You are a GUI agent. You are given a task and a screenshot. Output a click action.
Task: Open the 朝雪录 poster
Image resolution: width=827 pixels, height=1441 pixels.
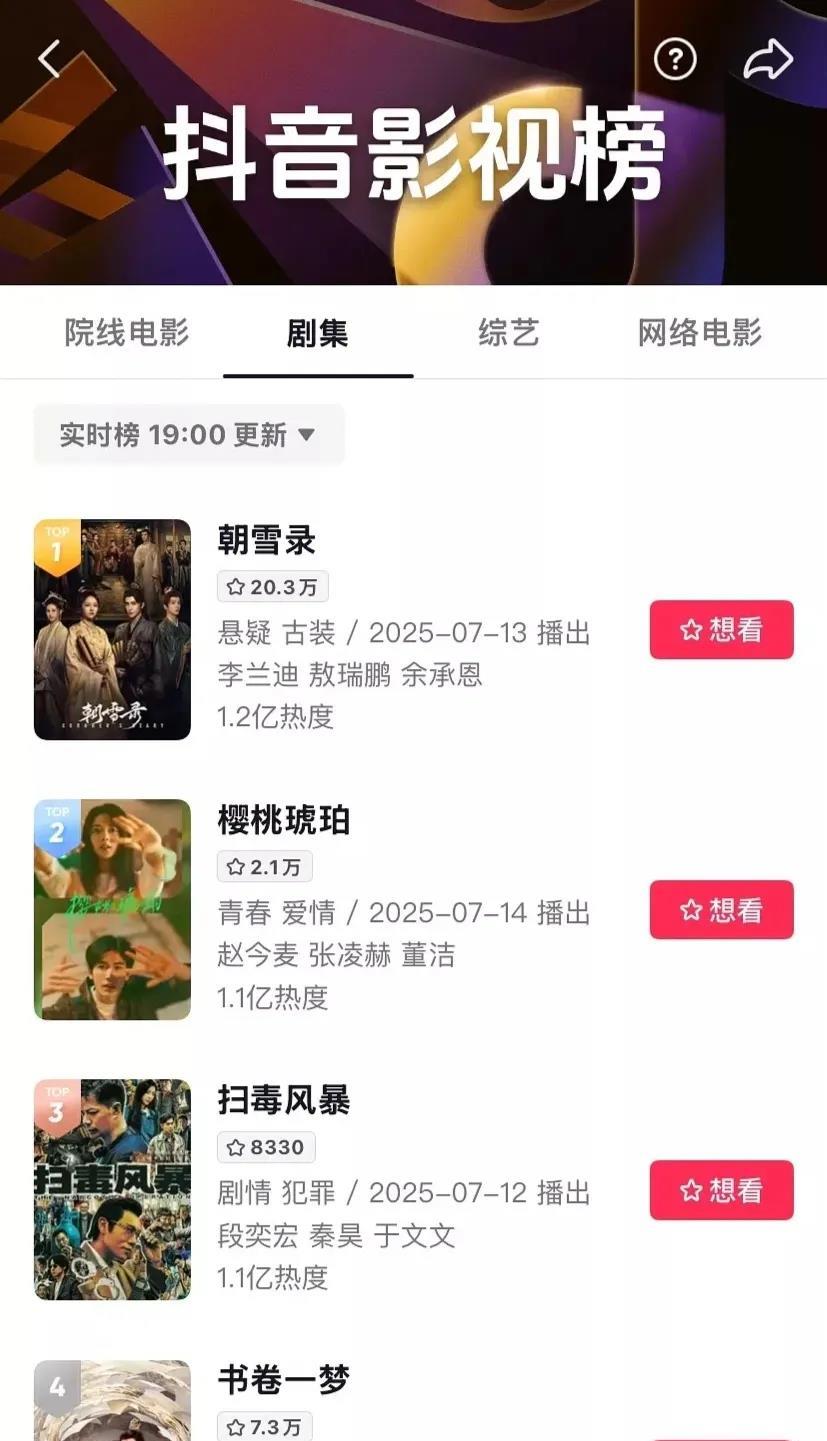(x=112, y=629)
